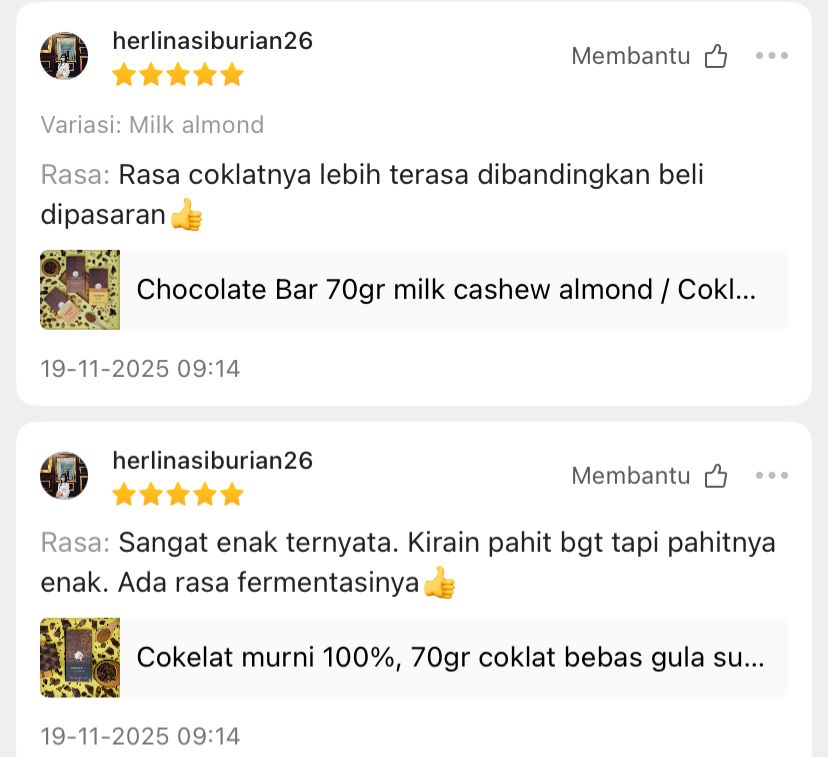Open herlinasiburian26 profile from 'Sangat enak' review

tap(212, 460)
